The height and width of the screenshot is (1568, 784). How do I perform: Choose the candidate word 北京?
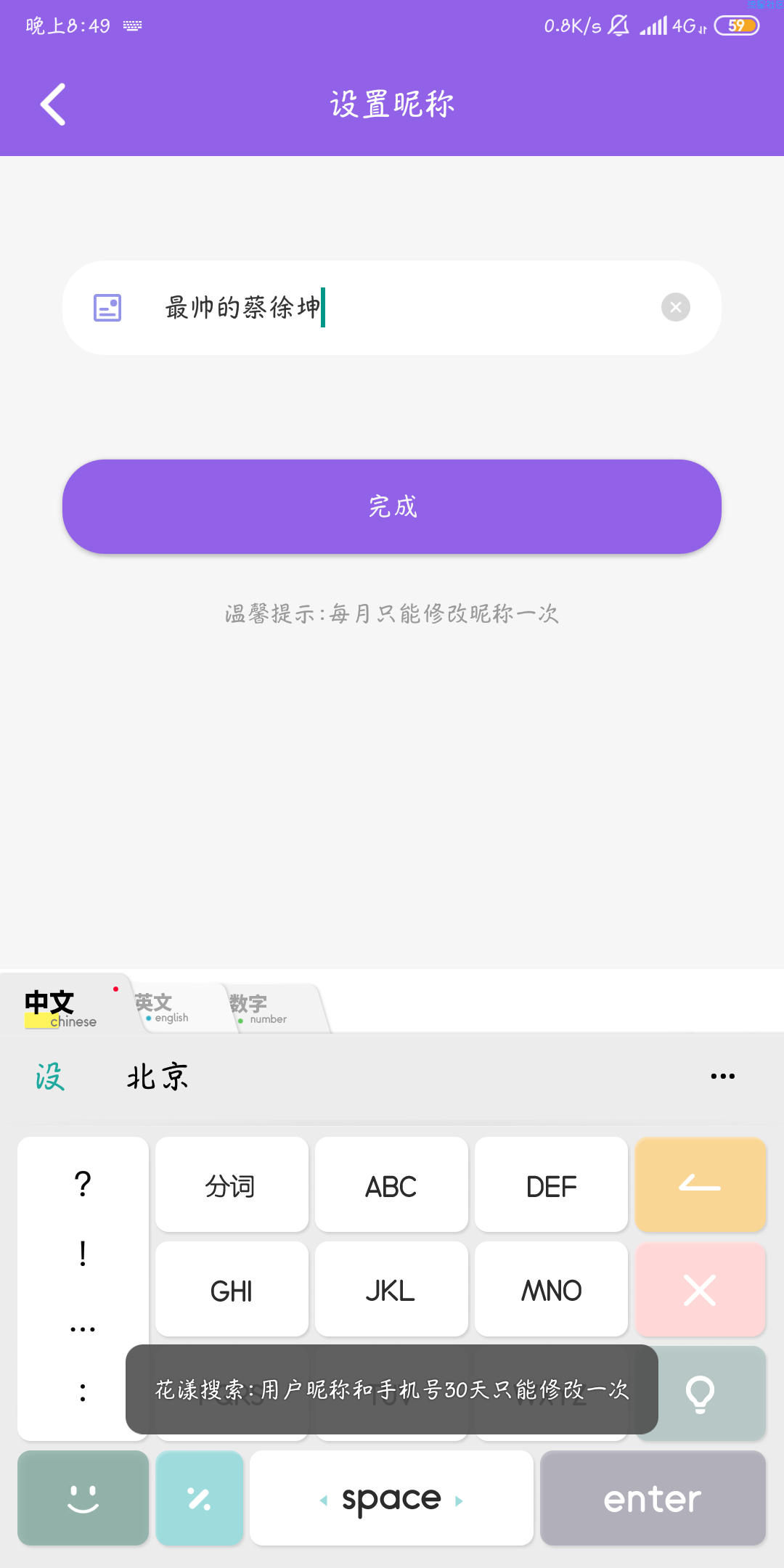pos(158,1077)
